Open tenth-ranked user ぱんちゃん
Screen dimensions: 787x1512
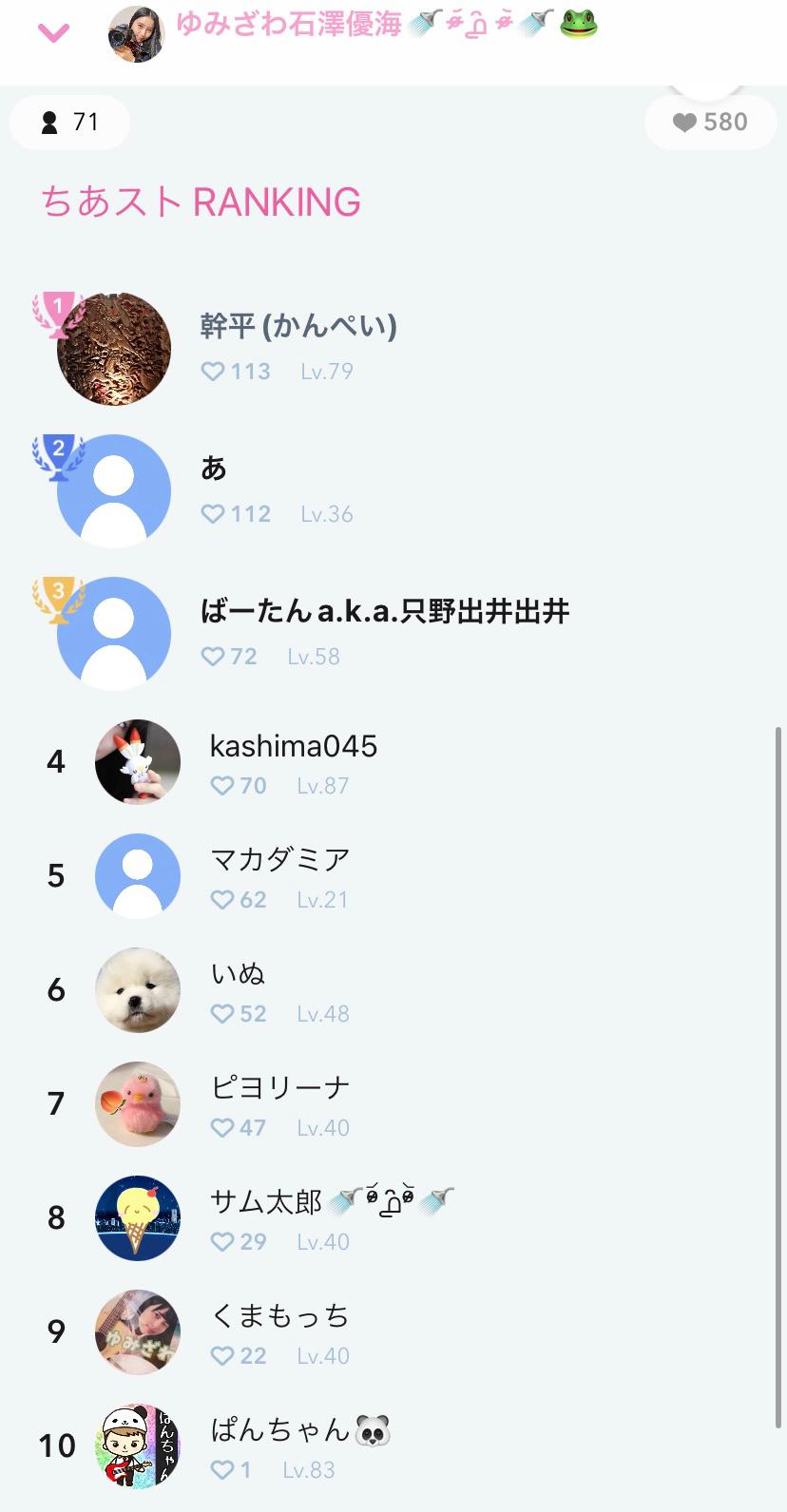pyautogui.click(x=393, y=1446)
